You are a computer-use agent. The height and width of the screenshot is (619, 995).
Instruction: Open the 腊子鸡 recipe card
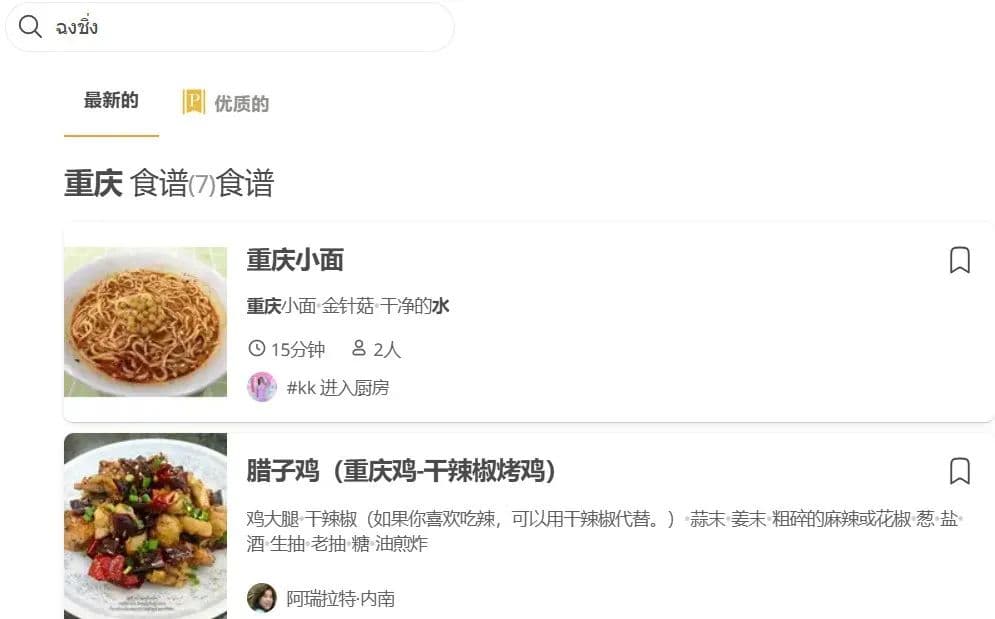pos(401,470)
